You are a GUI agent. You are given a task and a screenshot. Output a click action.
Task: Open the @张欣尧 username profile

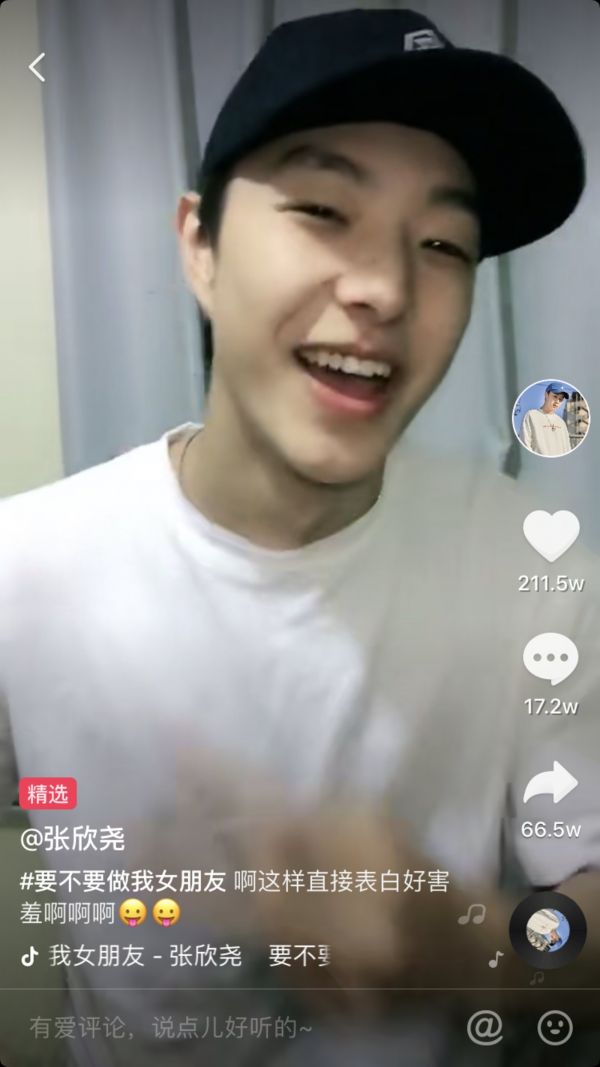[73, 838]
